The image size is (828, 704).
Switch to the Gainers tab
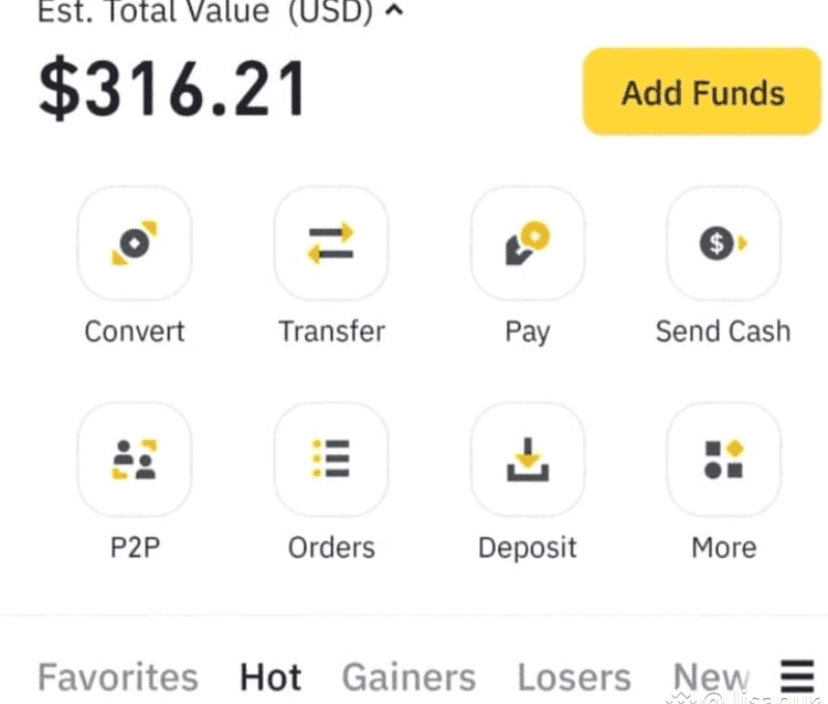pos(409,678)
